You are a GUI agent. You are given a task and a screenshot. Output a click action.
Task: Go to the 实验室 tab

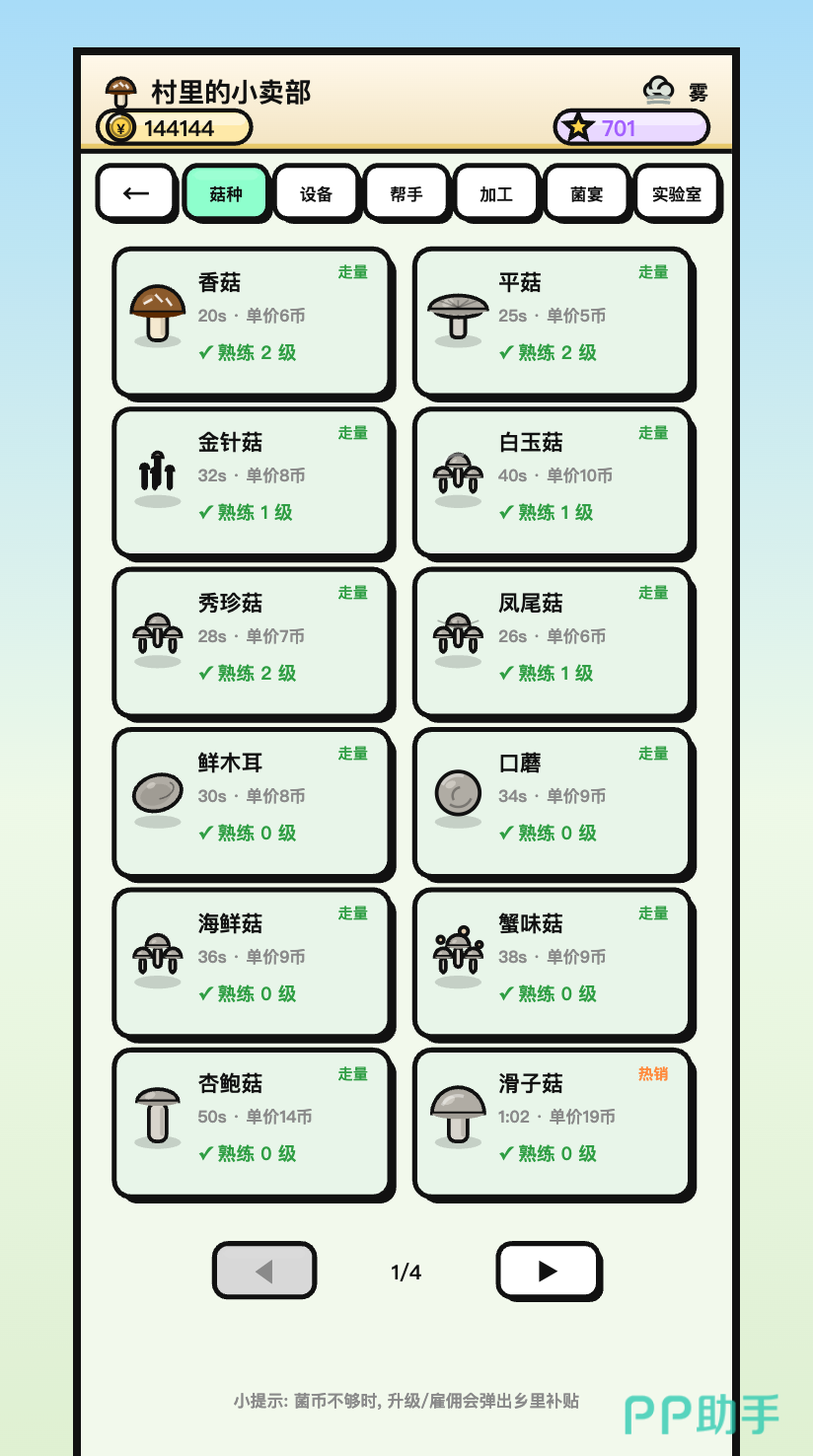(x=677, y=192)
